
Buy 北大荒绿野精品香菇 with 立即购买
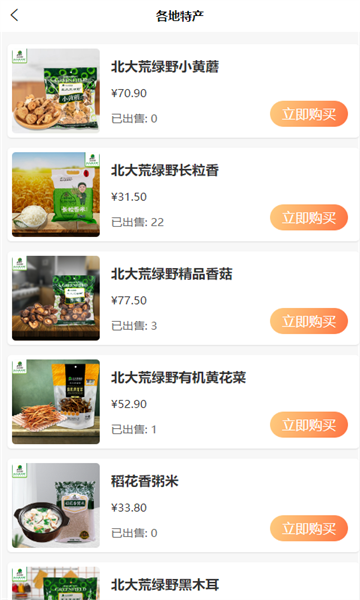pyautogui.click(x=309, y=321)
